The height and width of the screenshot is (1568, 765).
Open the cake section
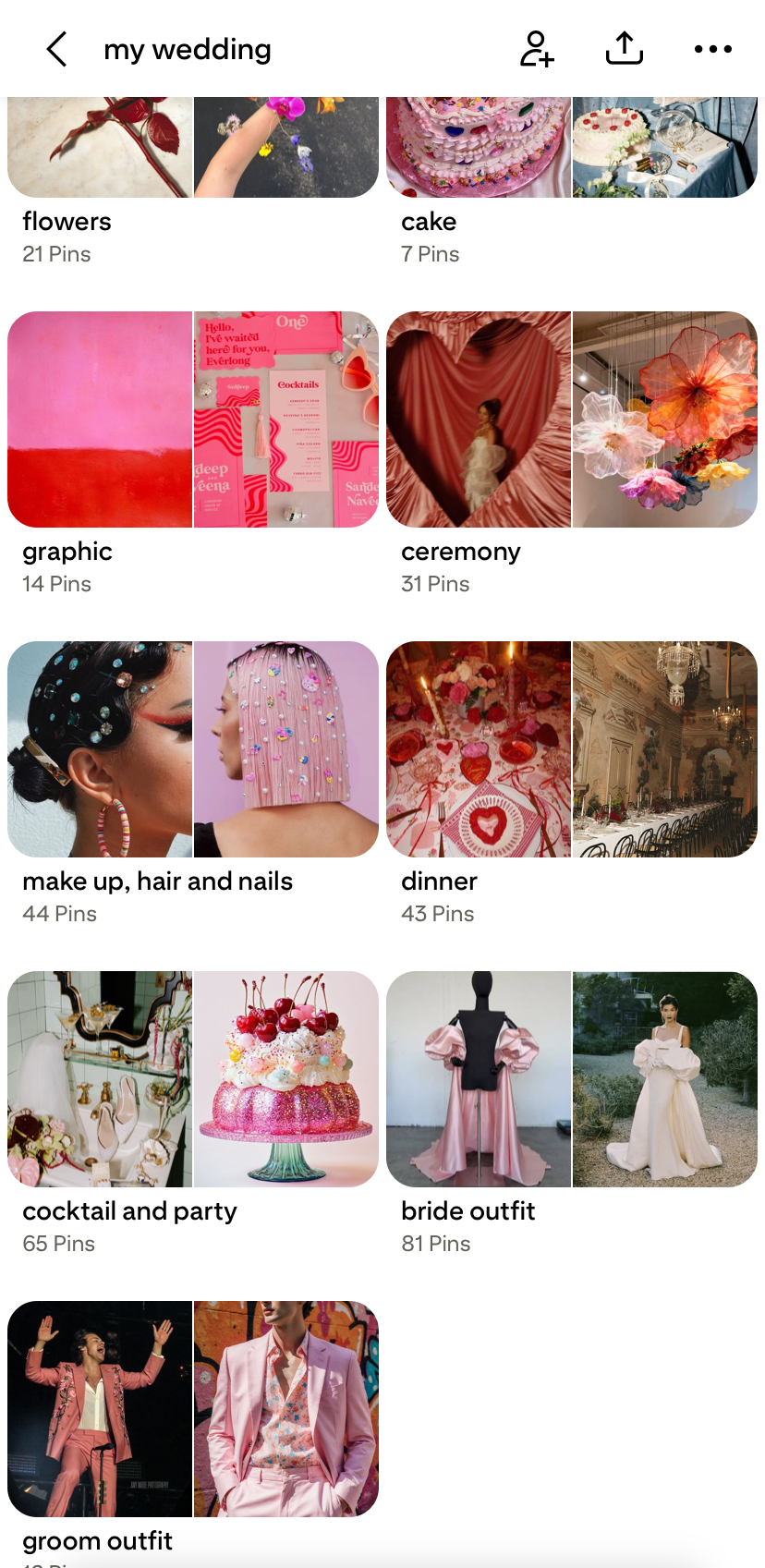(571, 148)
